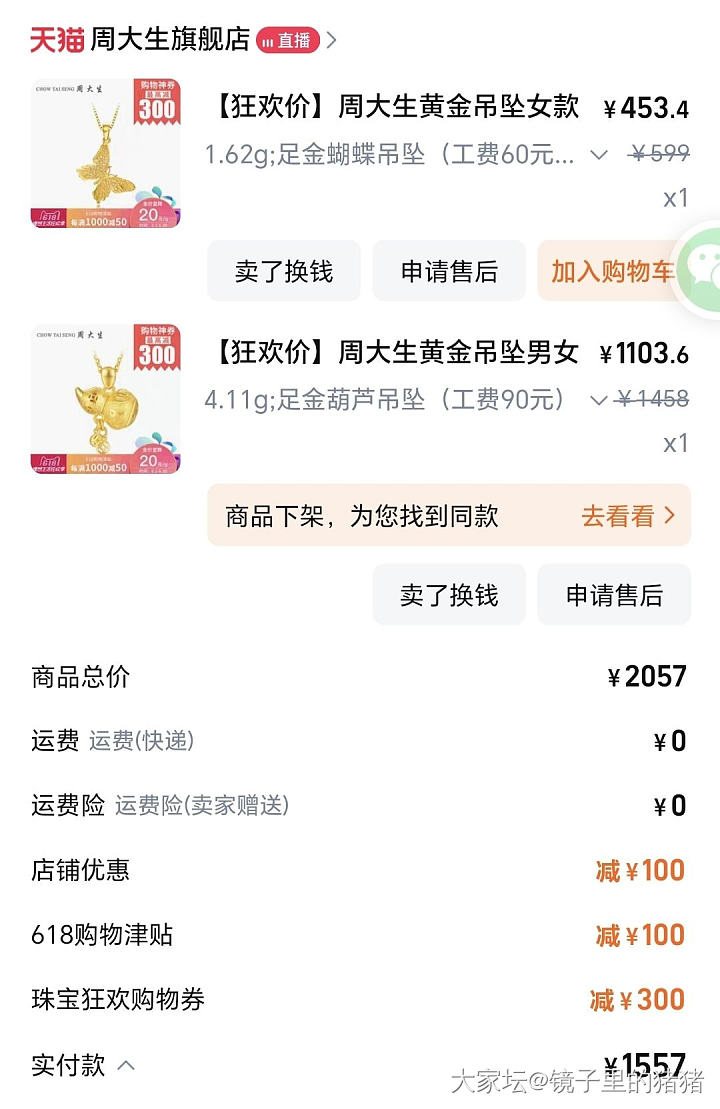Image resolution: width=720 pixels, height=1109 pixels.
Task: Open the 周大生旗舰店 store page
Action: pos(170,40)
